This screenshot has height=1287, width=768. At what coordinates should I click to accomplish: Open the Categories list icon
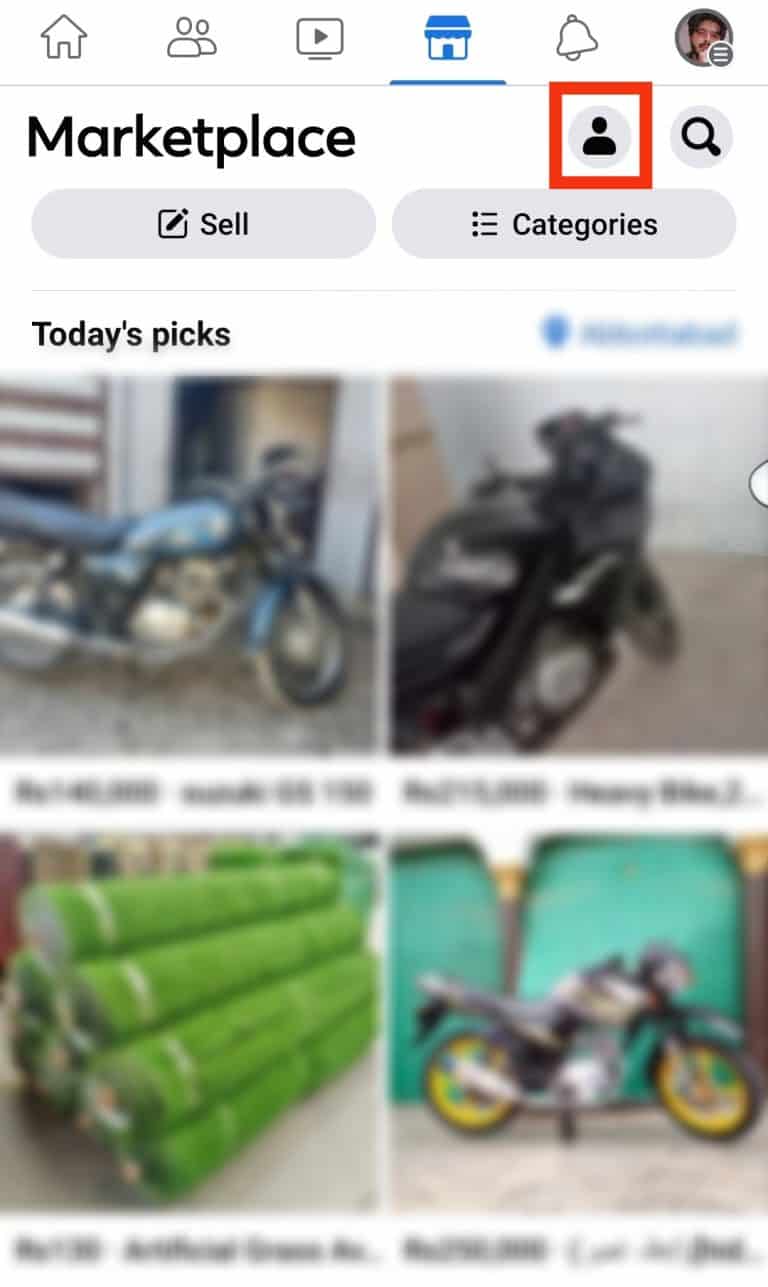[484, 224]
